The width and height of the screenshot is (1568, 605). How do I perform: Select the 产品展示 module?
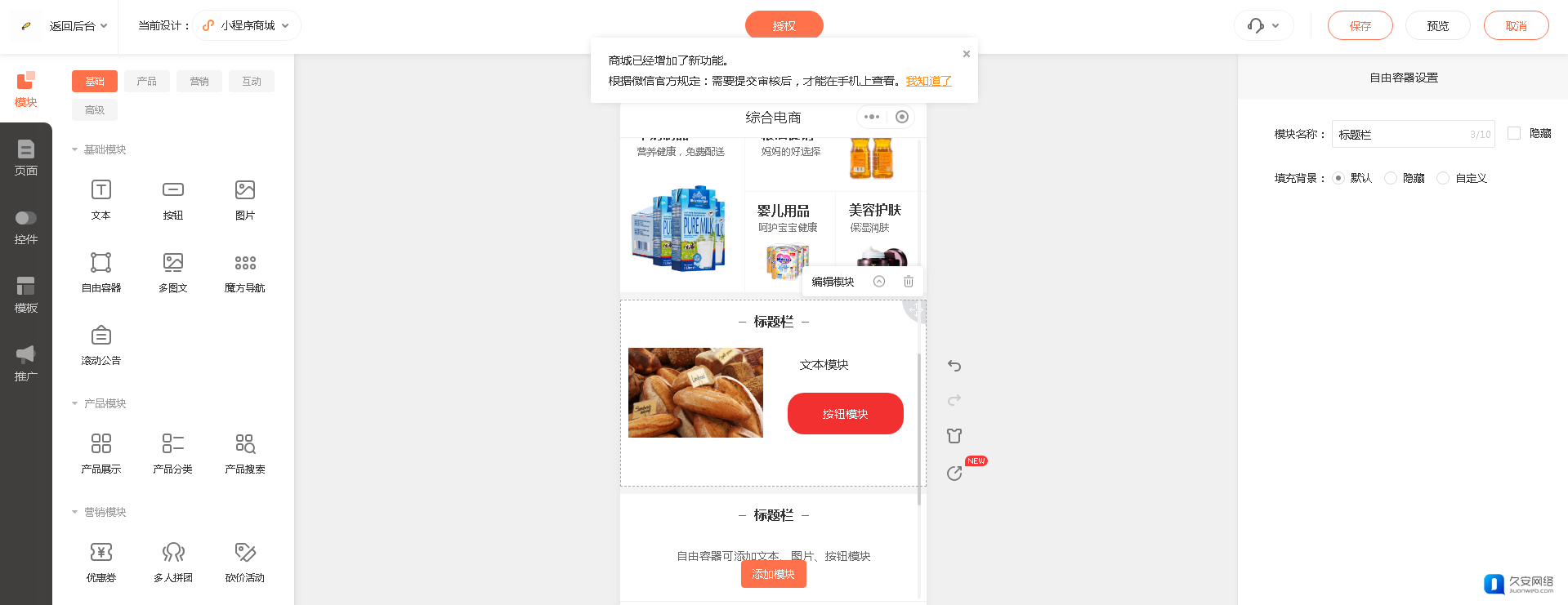click(x=101, y=453)
